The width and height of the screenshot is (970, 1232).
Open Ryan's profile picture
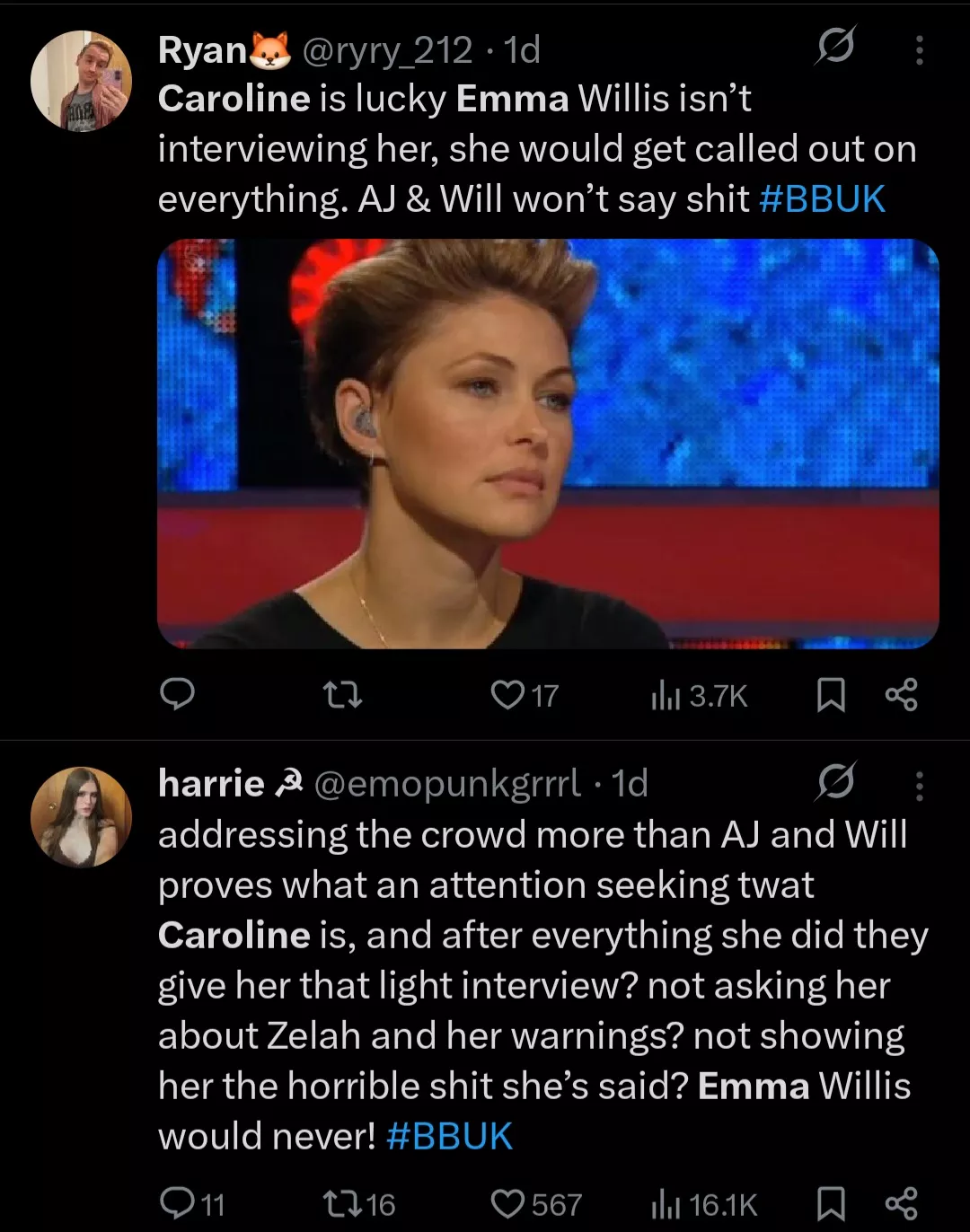pyautogui.click(x=81, y=82)
